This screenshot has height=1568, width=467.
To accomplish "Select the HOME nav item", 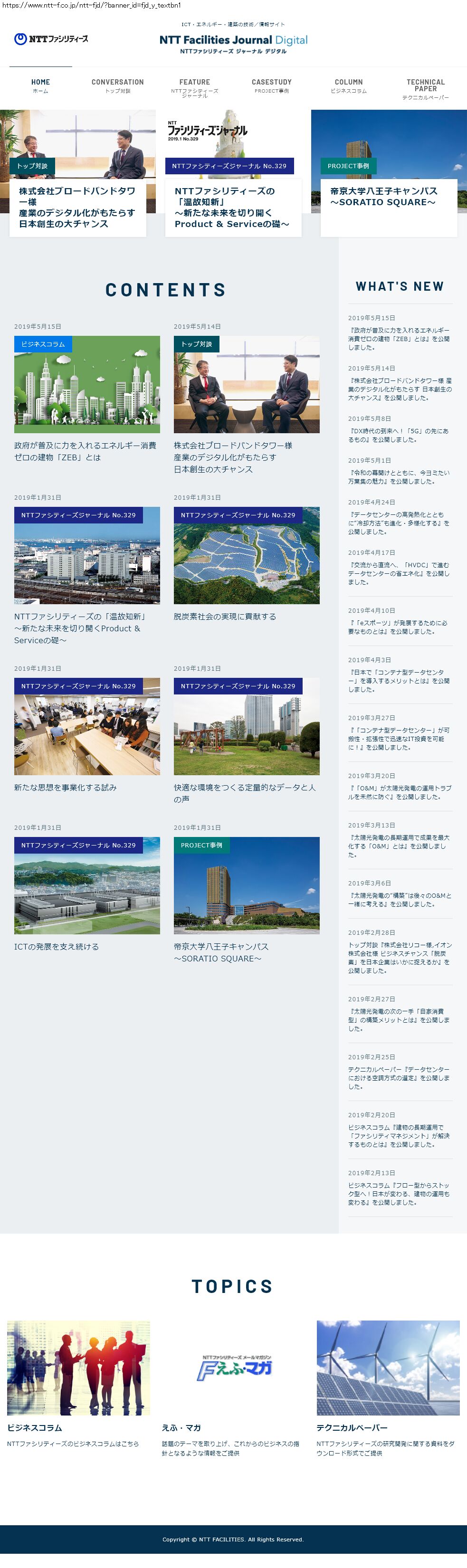I will point(40,86).
